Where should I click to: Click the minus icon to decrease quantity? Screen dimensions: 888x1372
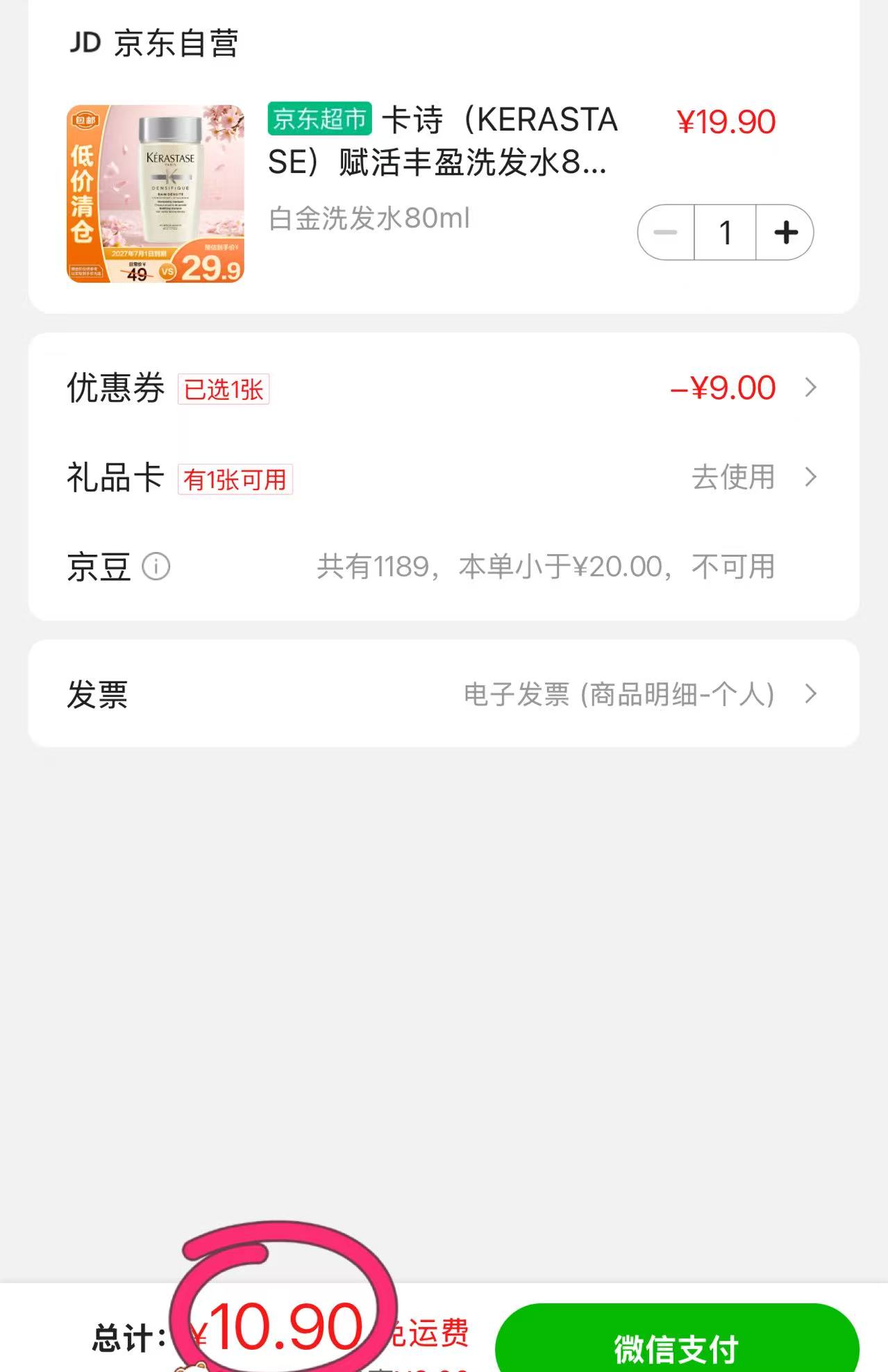665,233
